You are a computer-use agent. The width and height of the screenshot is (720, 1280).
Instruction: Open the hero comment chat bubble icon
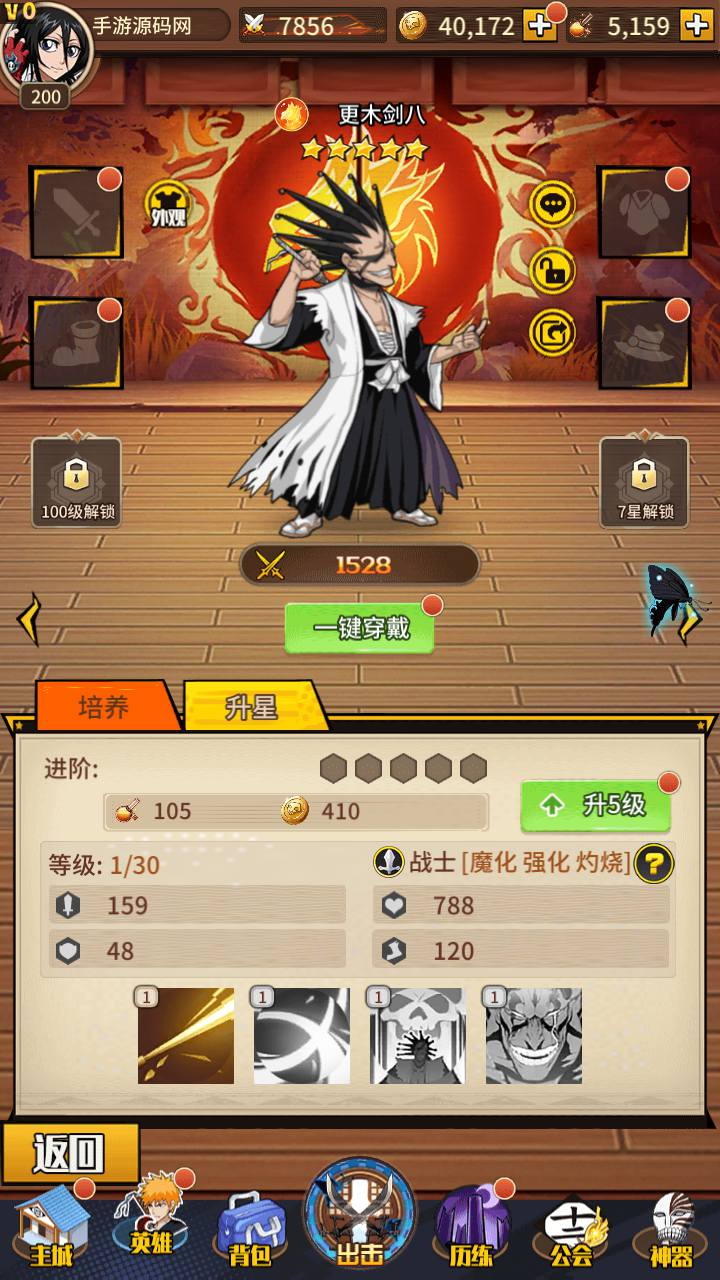552,206
